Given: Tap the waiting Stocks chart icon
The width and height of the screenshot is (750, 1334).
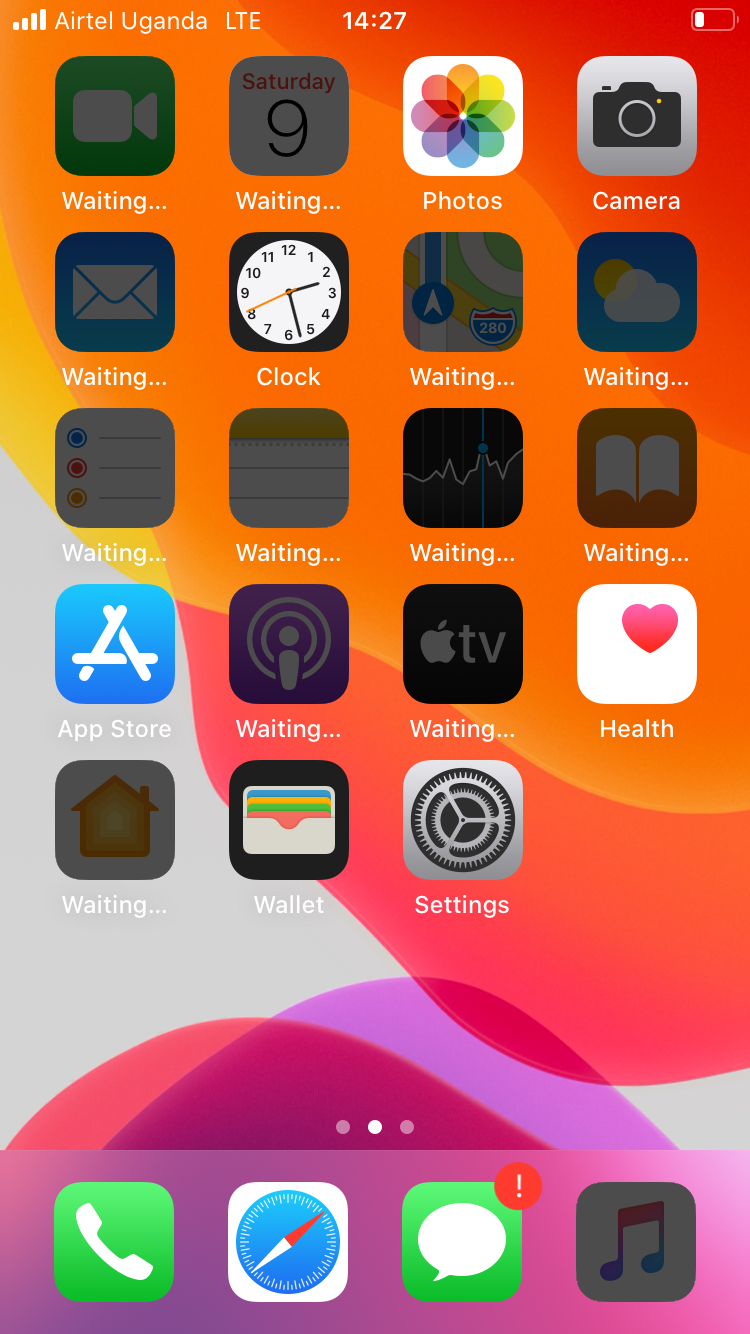Looking at the screenshot, I should 462,468.
